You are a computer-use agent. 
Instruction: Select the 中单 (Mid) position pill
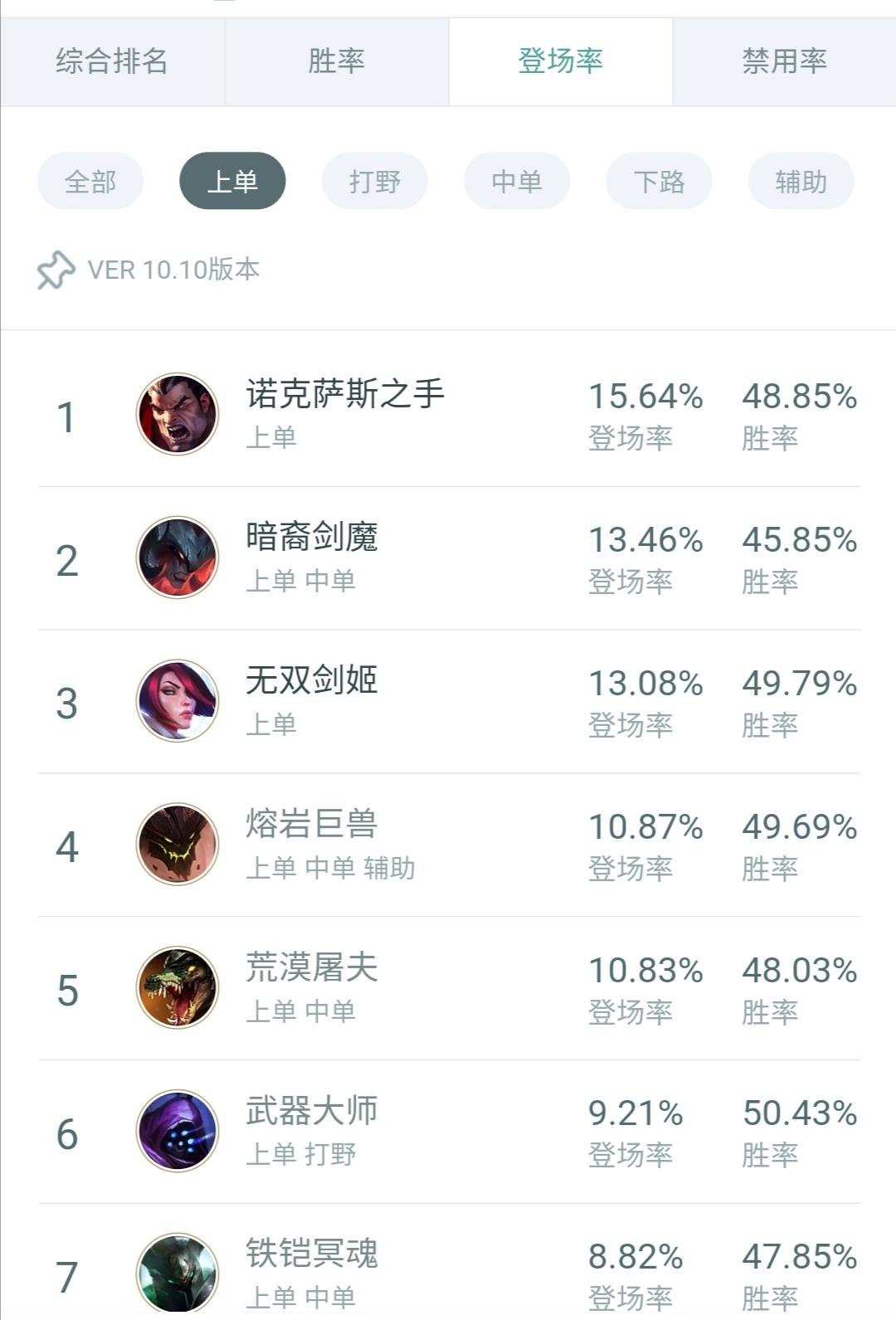pyautogui.click(x=516, y=180)
